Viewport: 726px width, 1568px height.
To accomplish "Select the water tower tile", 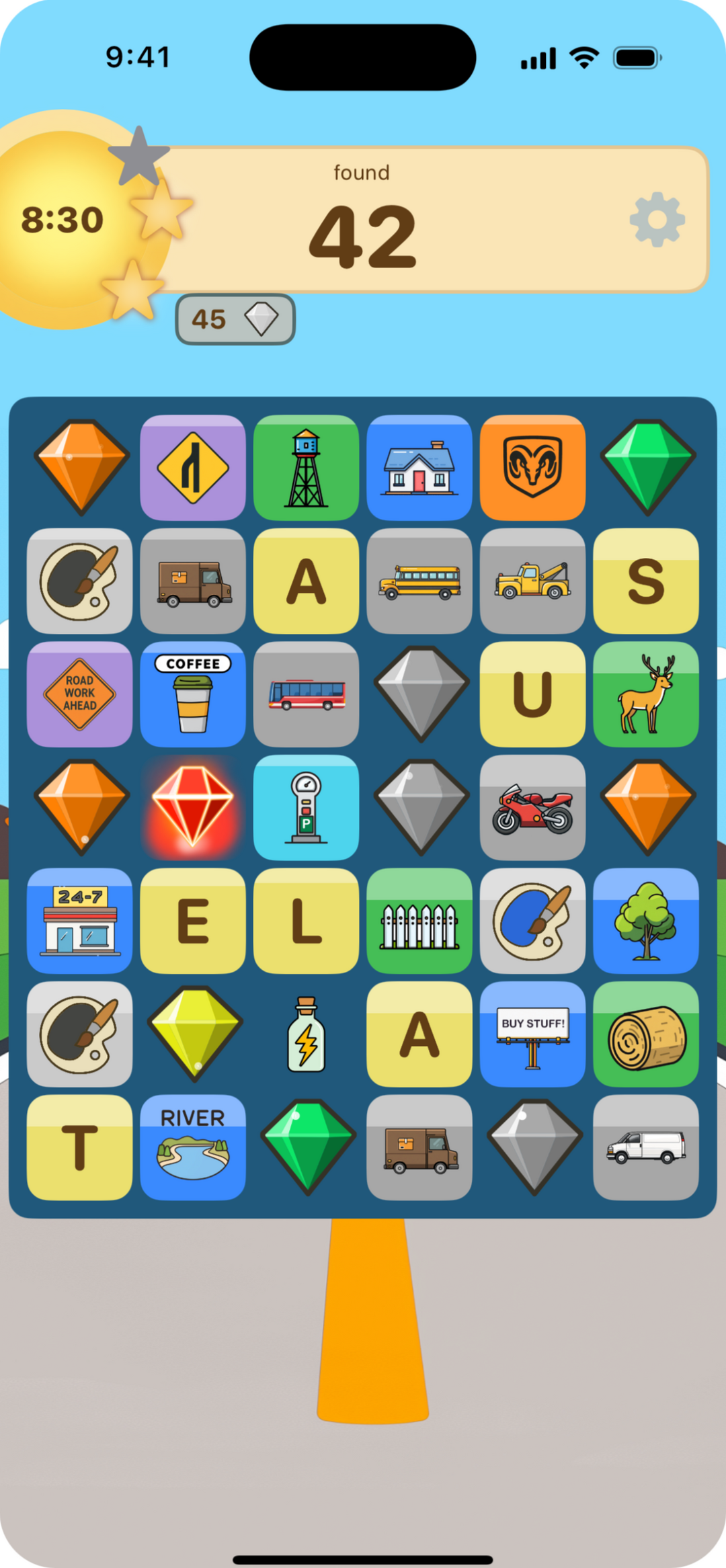I will (306, 468).
